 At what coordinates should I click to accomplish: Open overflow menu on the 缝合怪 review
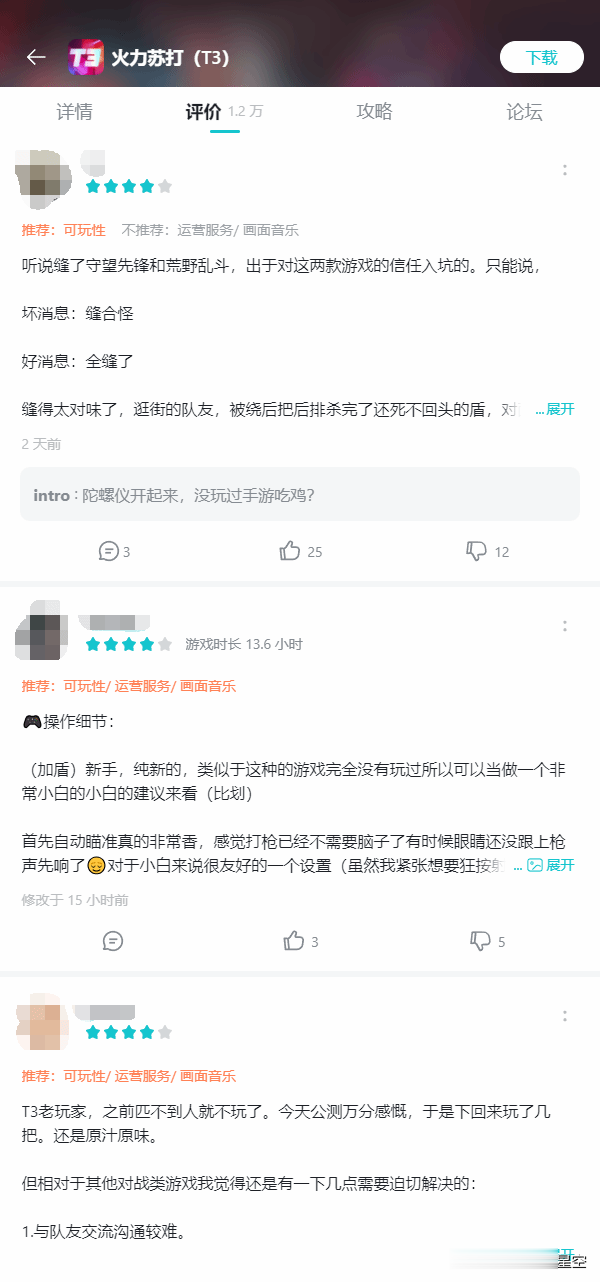tap(565, 170)
